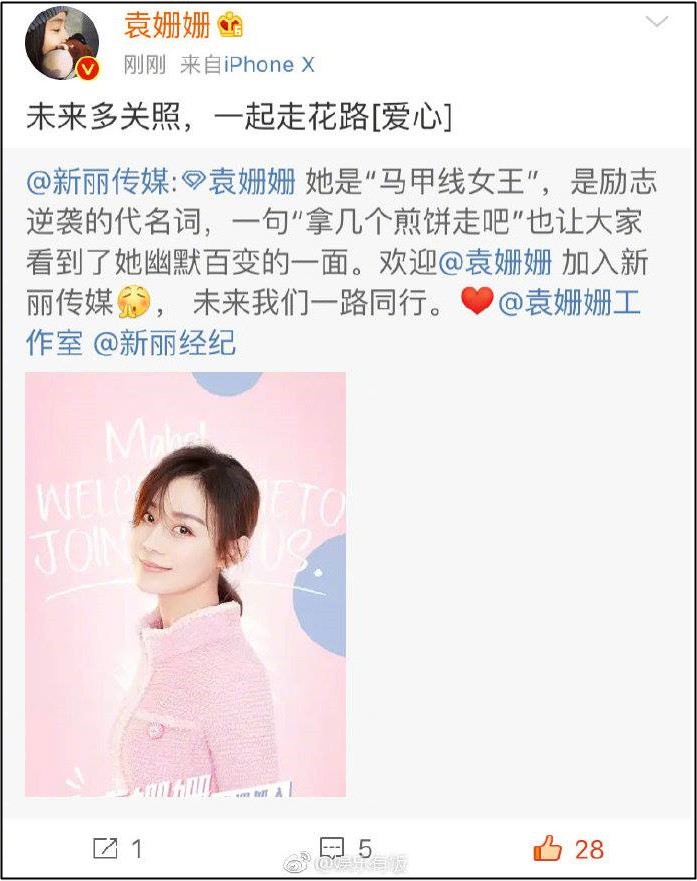Open 袁姗姗's profile avatar
The height and width of the screenshot is (881, 697).
(x=62, y=44)
